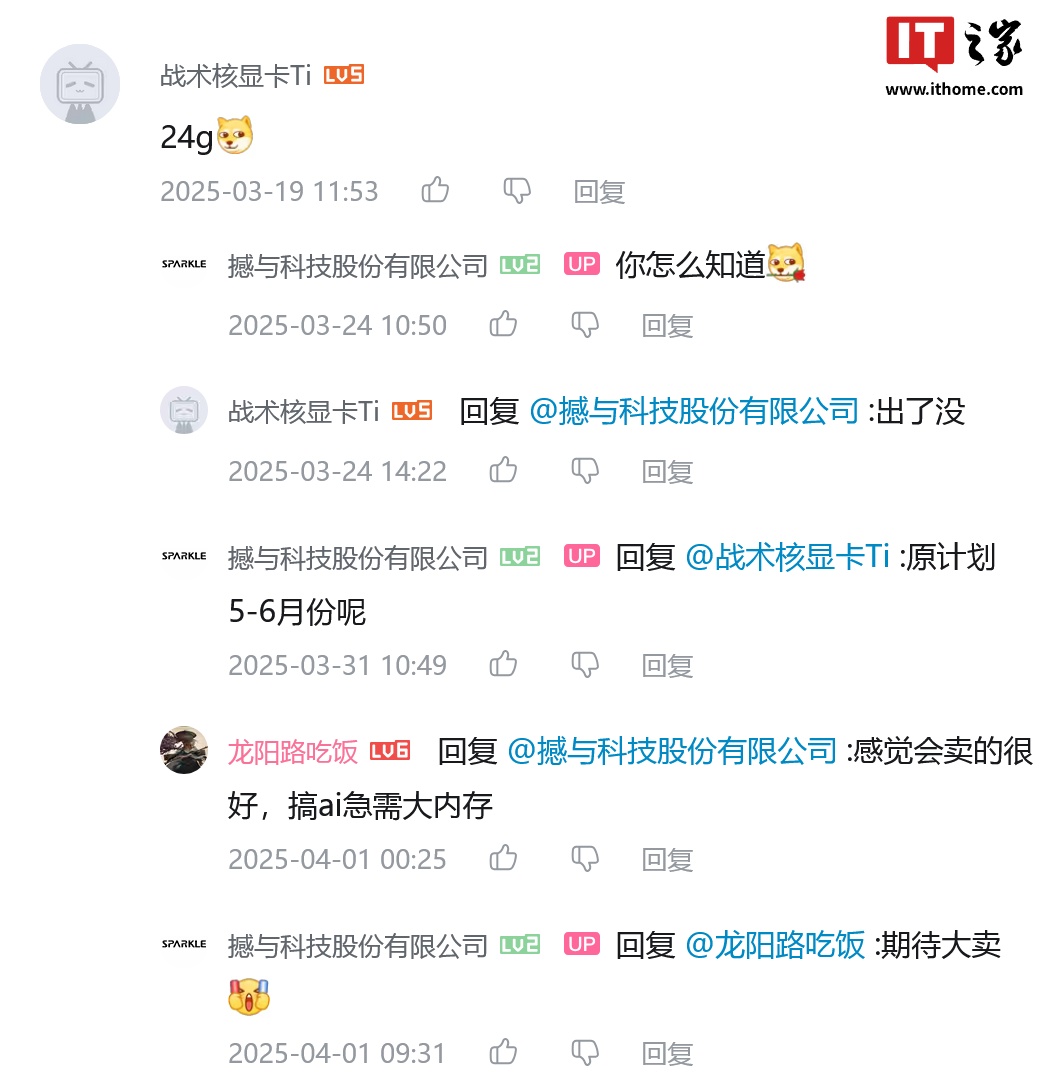Dislike the "期待大卖" reply from 09:31

pyautogui.click(x=584, y=1052)
